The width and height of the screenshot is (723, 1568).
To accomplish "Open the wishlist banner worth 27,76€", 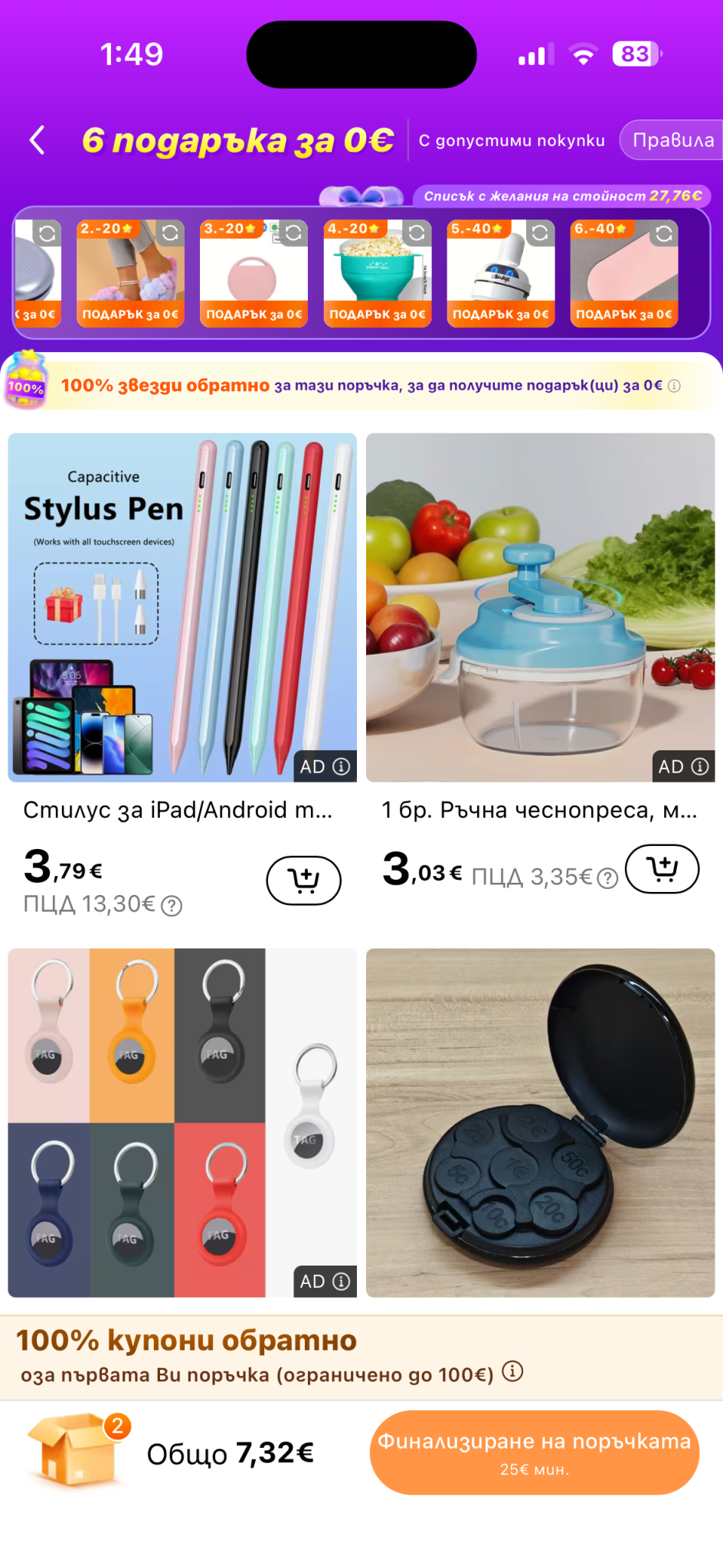I will pyautogui.click(x=562, y=196).
